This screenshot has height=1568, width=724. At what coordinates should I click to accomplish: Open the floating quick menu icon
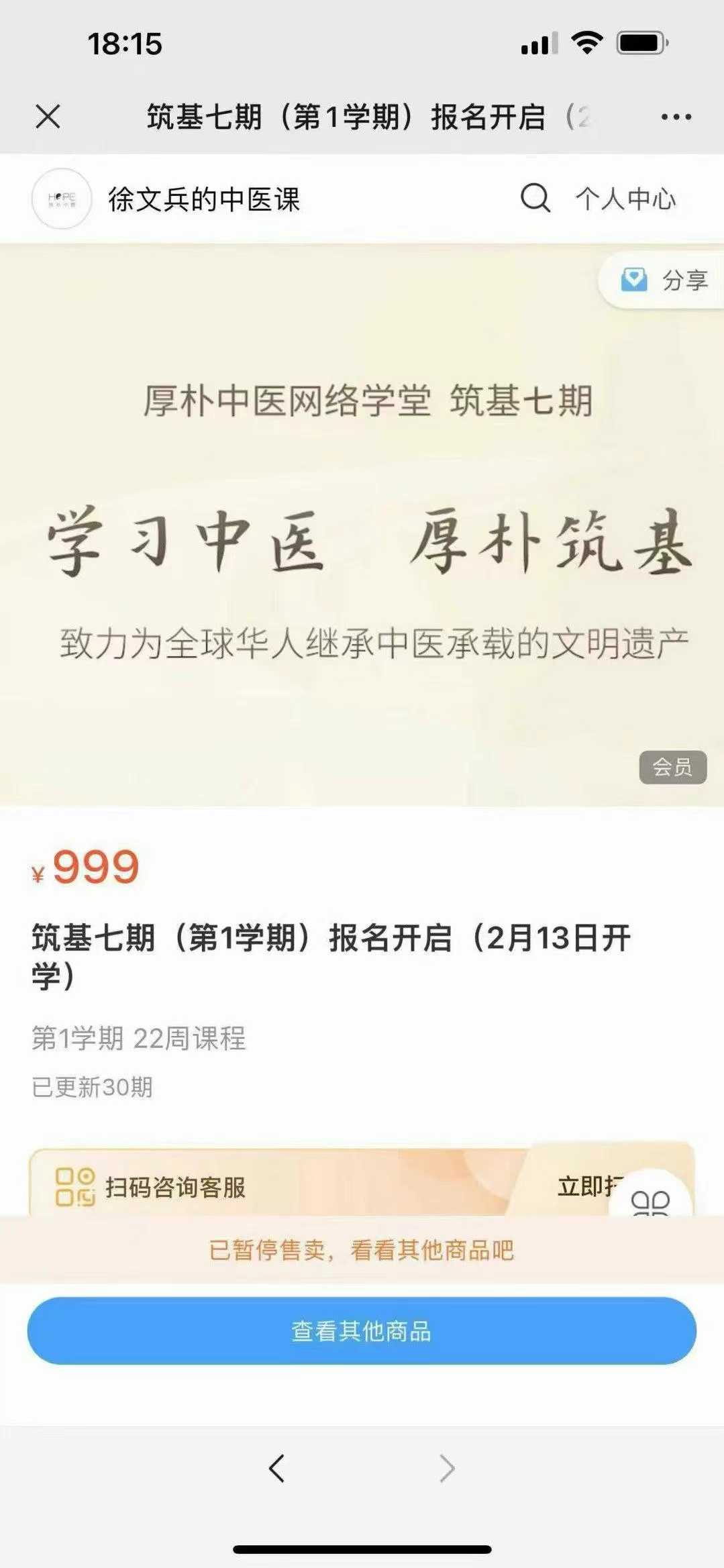[650, 1200]
